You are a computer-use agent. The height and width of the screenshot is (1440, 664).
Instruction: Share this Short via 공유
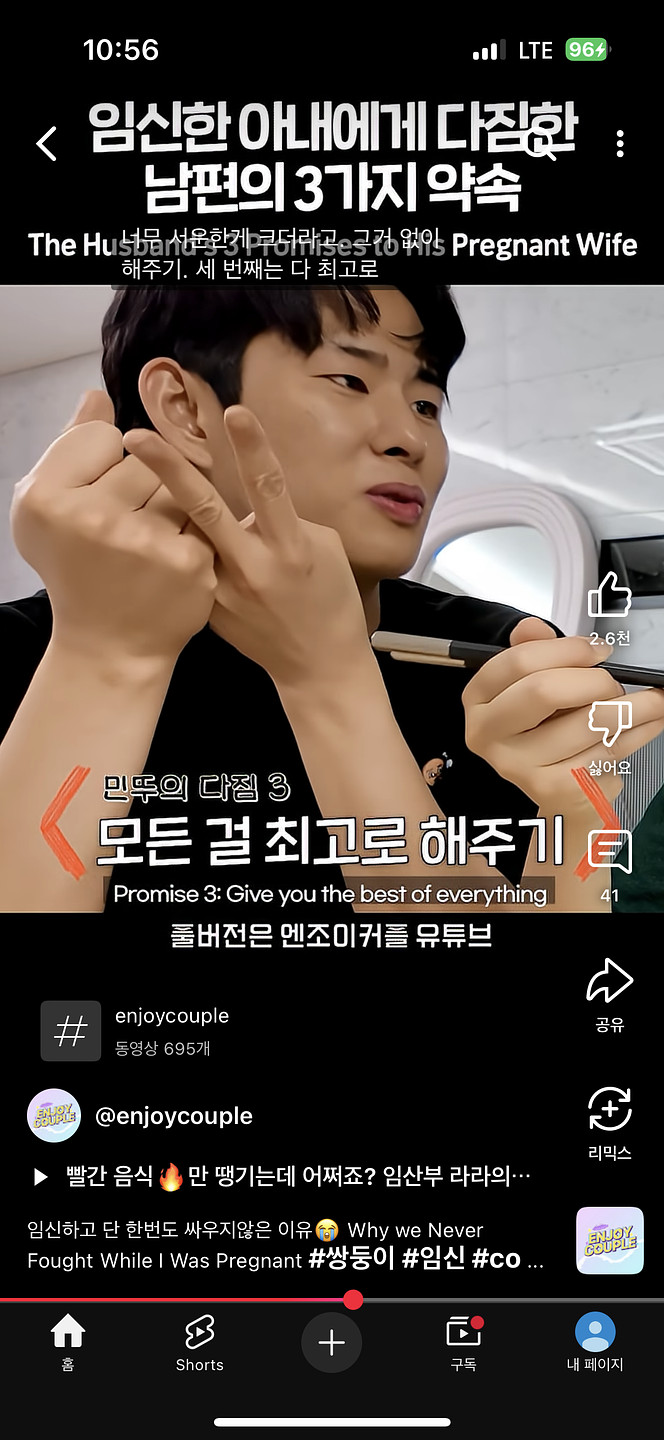tap(609, 983)
